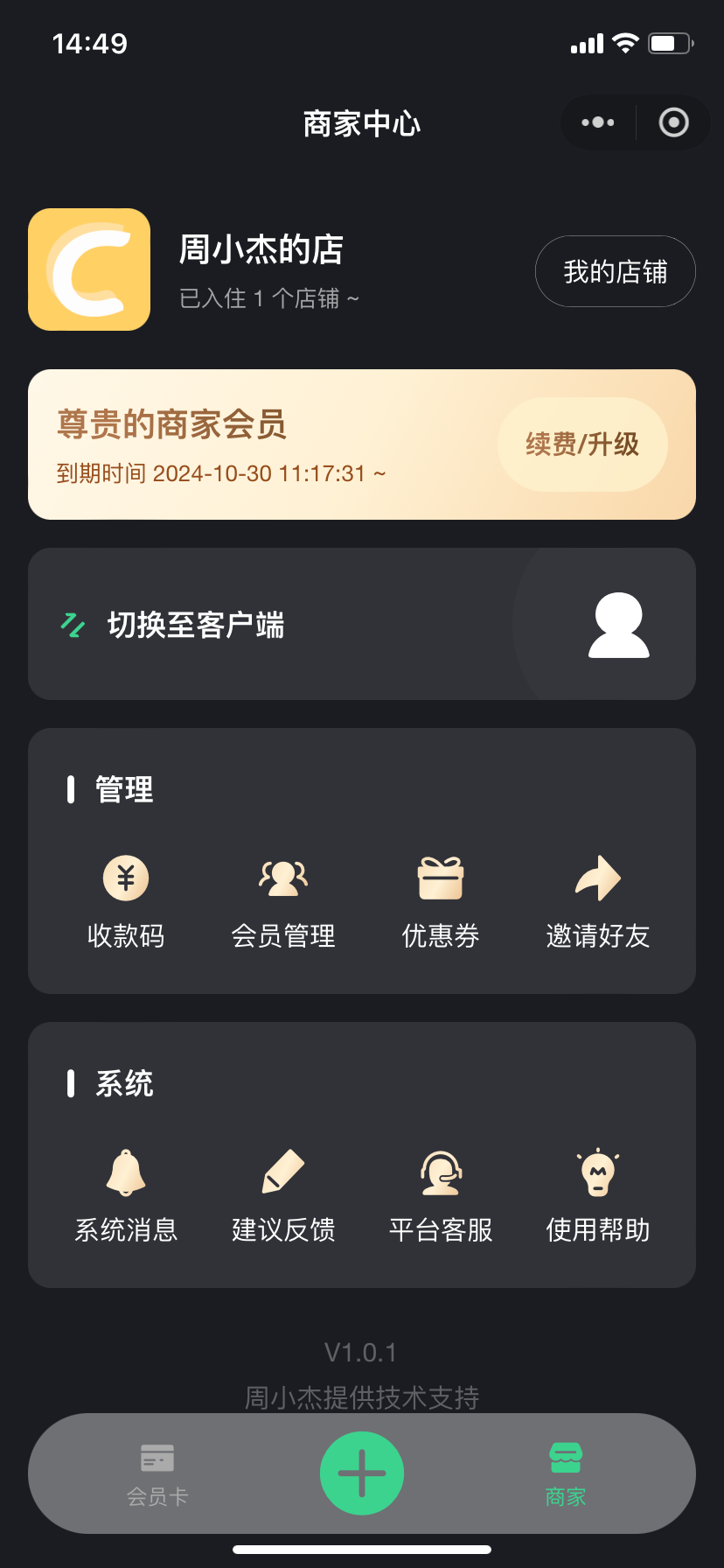724x1568 pixels.
Task: Select the 商家 tab
Action: 566,1474
